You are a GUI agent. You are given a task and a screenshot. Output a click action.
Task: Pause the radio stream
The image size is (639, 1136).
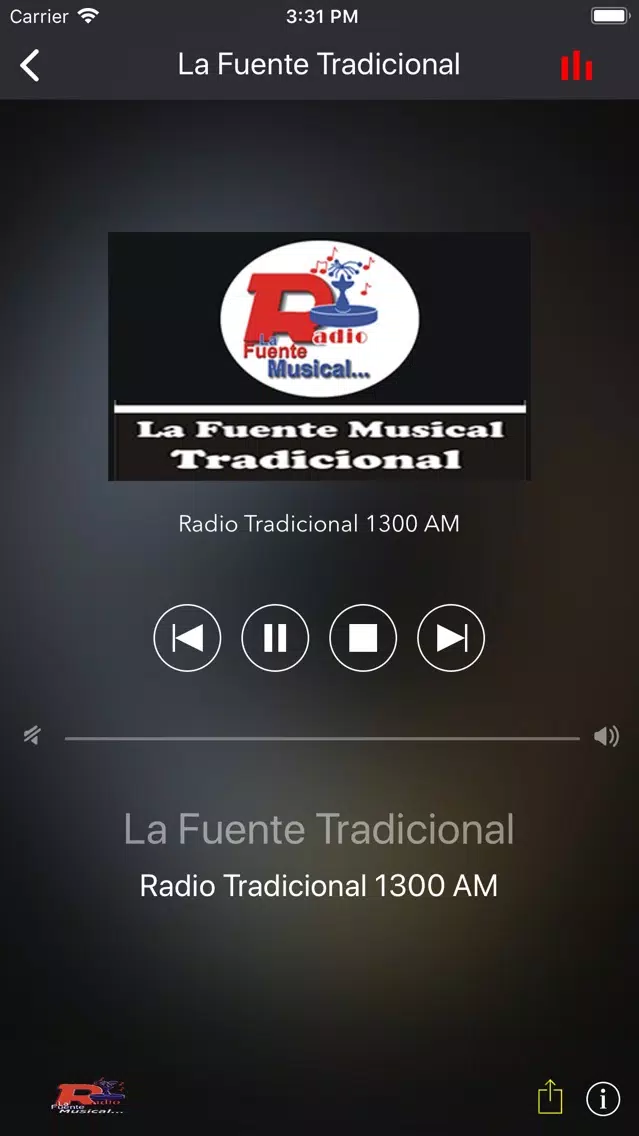[x=275, y=638]
